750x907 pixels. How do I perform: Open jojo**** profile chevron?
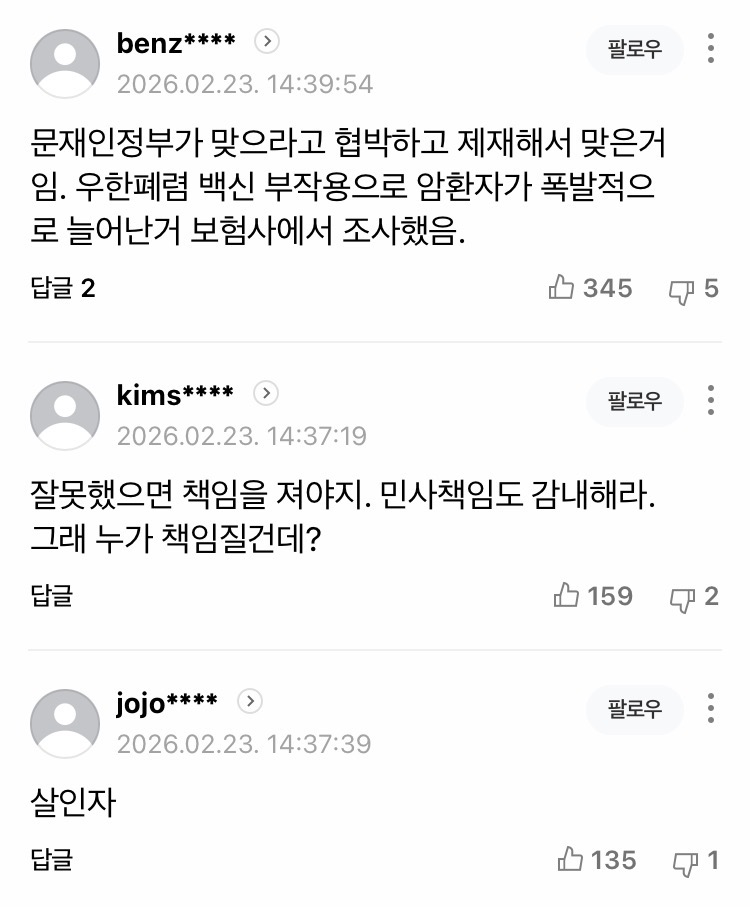(250, 702)
